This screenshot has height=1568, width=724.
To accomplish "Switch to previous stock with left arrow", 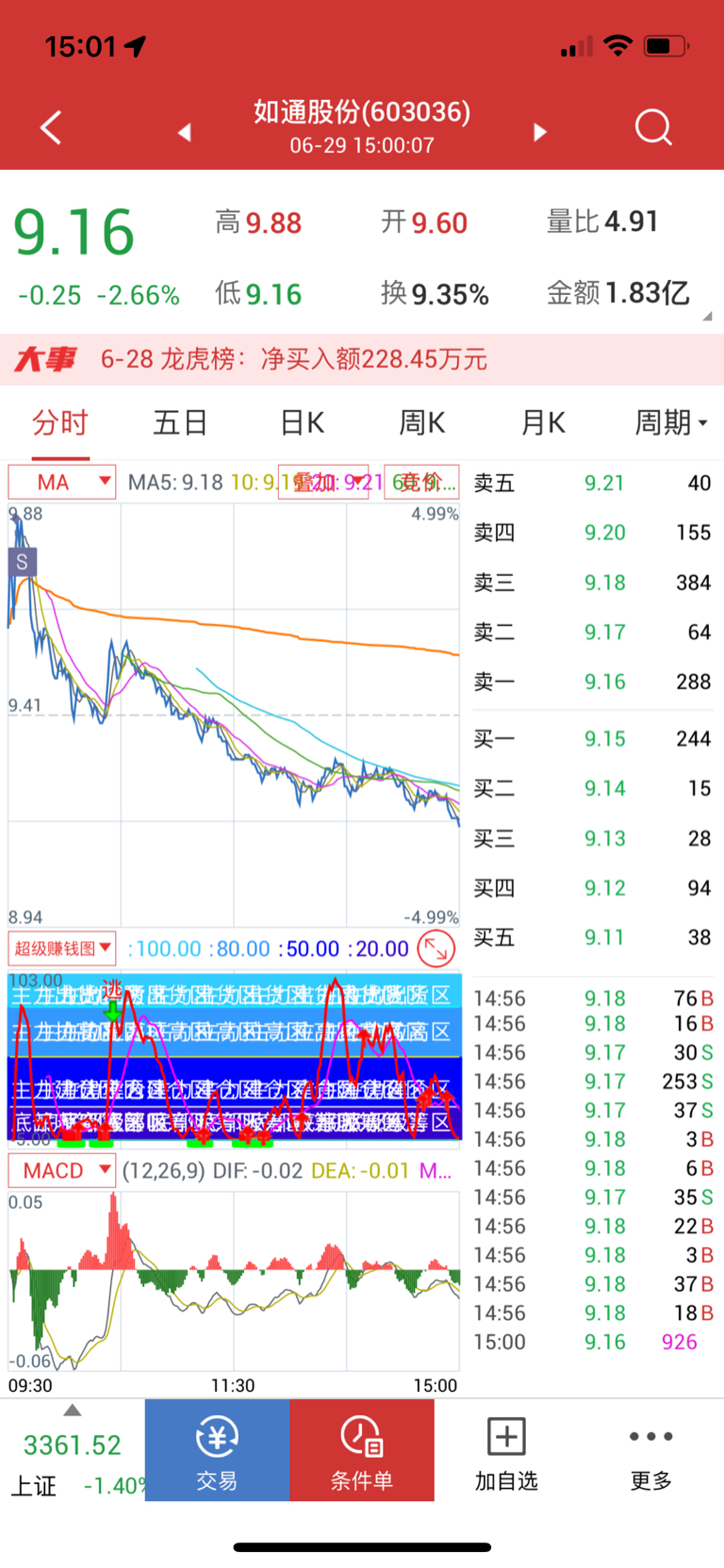I will pyautogui.click(x=185, y=133).
